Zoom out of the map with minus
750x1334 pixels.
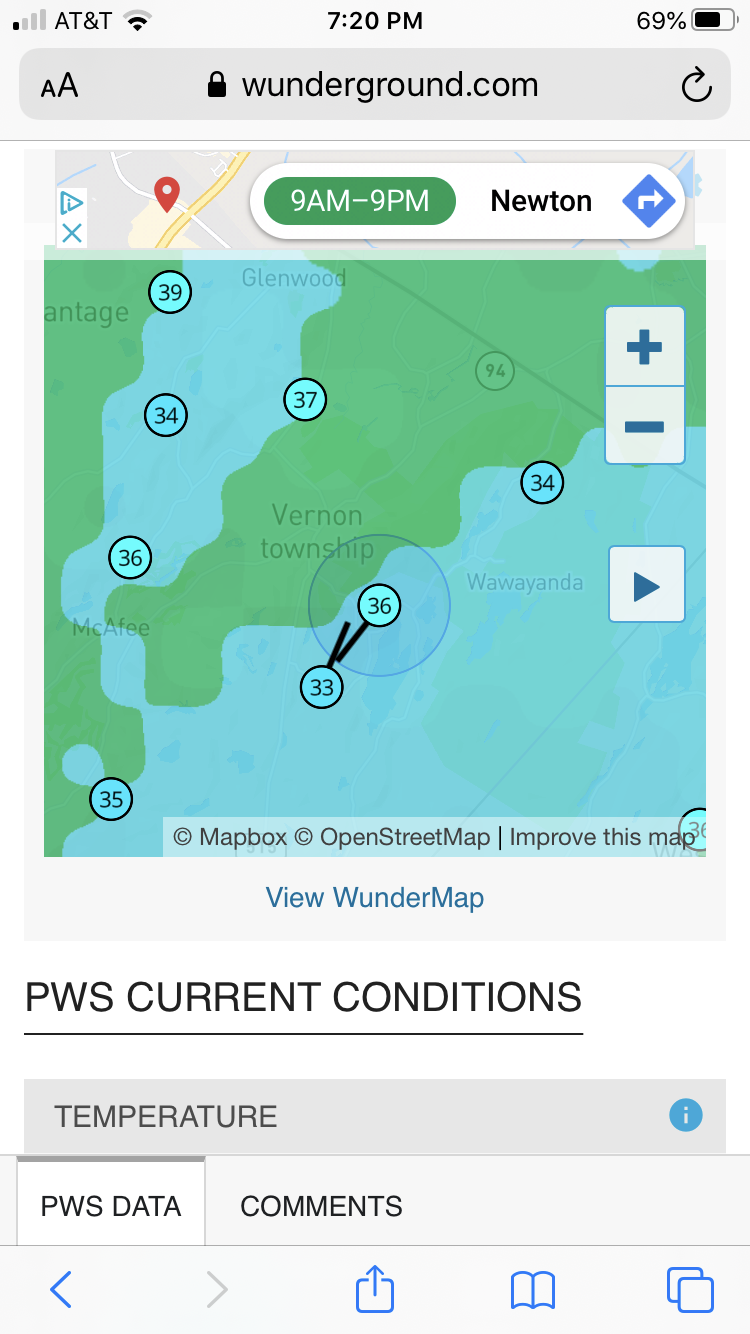click(x=644, y=426)
